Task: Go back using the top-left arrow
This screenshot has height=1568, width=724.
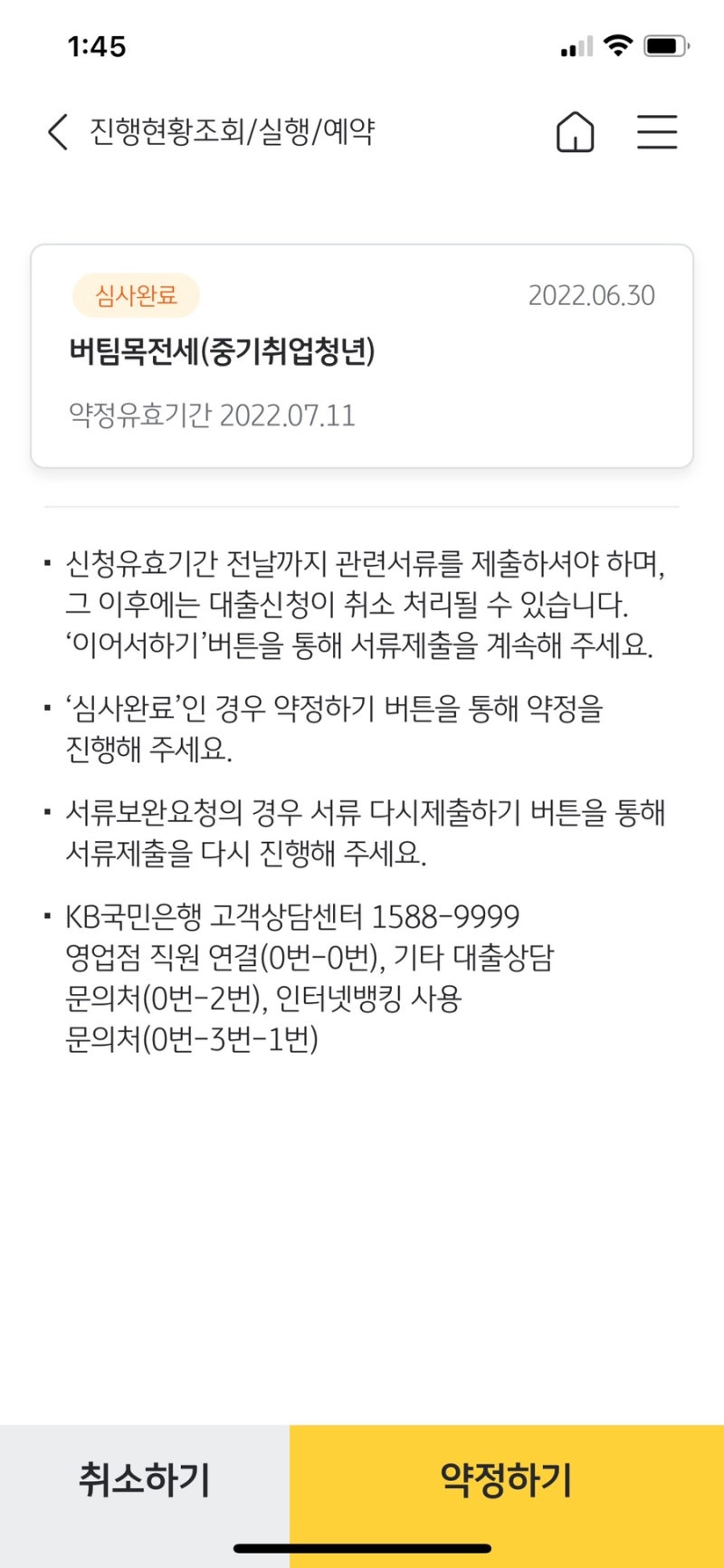Action: (58, 132)
